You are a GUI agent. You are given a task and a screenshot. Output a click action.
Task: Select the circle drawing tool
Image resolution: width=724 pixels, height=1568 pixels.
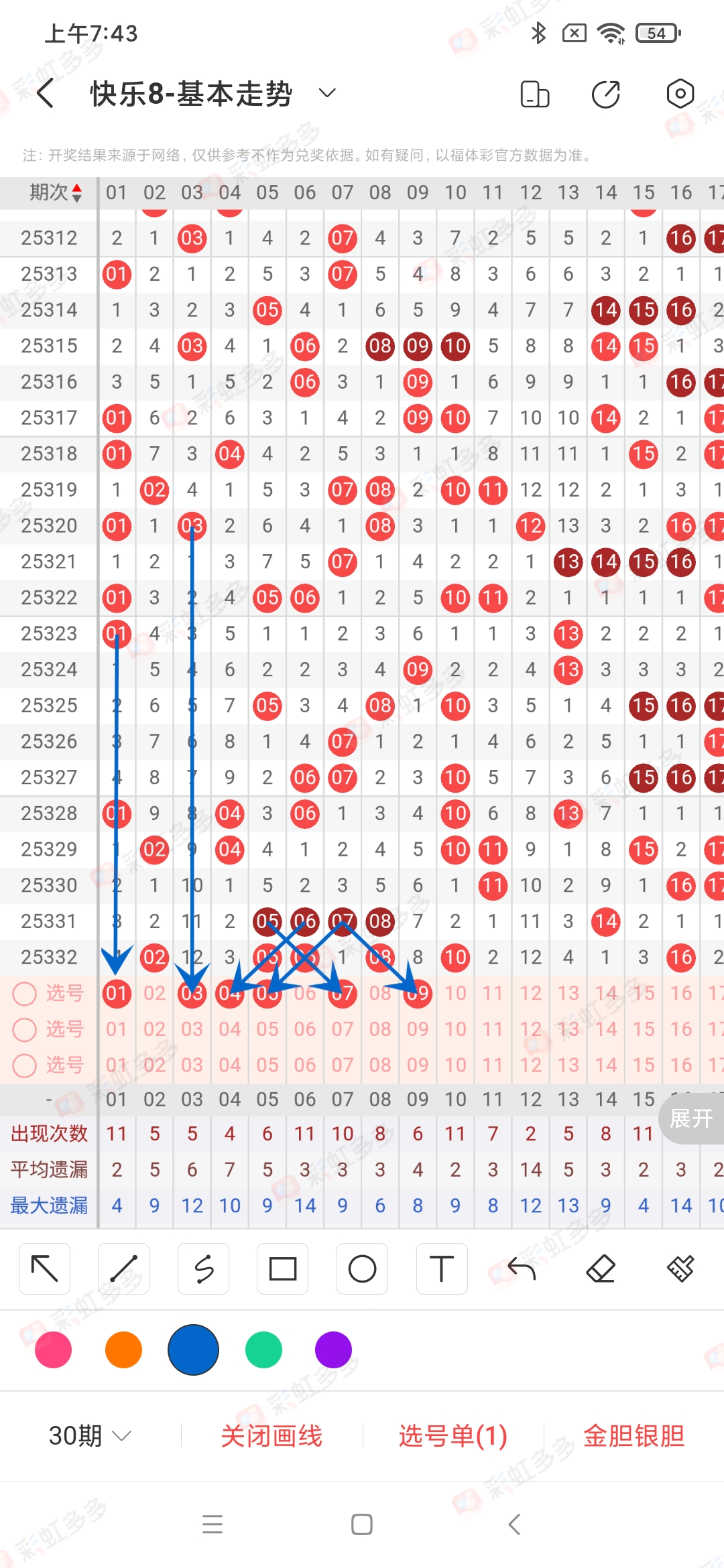point(362,1268)
